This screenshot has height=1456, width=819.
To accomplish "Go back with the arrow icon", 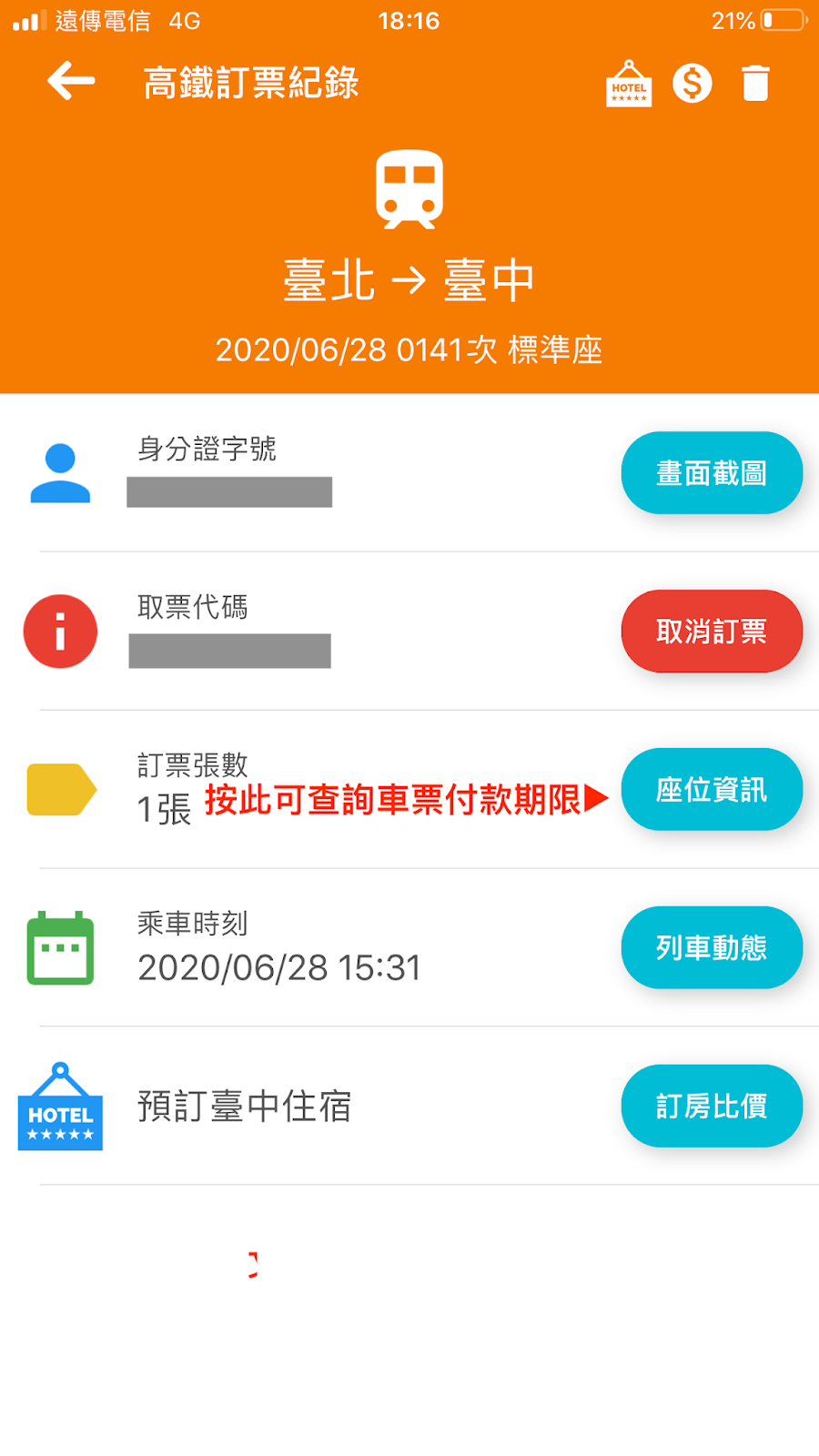I will [71, 81].
